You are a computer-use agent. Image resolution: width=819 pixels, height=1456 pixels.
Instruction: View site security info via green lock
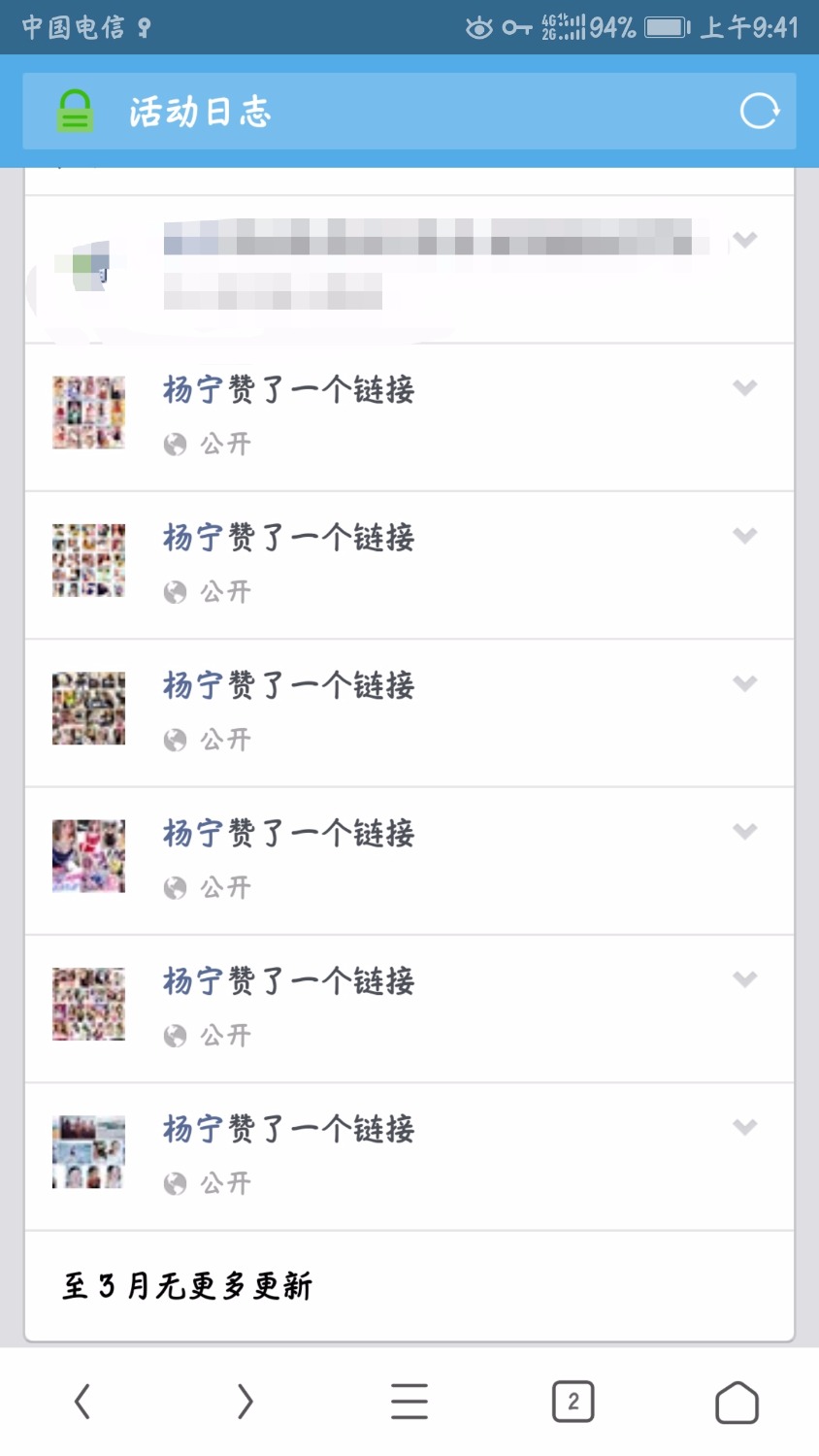click(x=75, y=112)
